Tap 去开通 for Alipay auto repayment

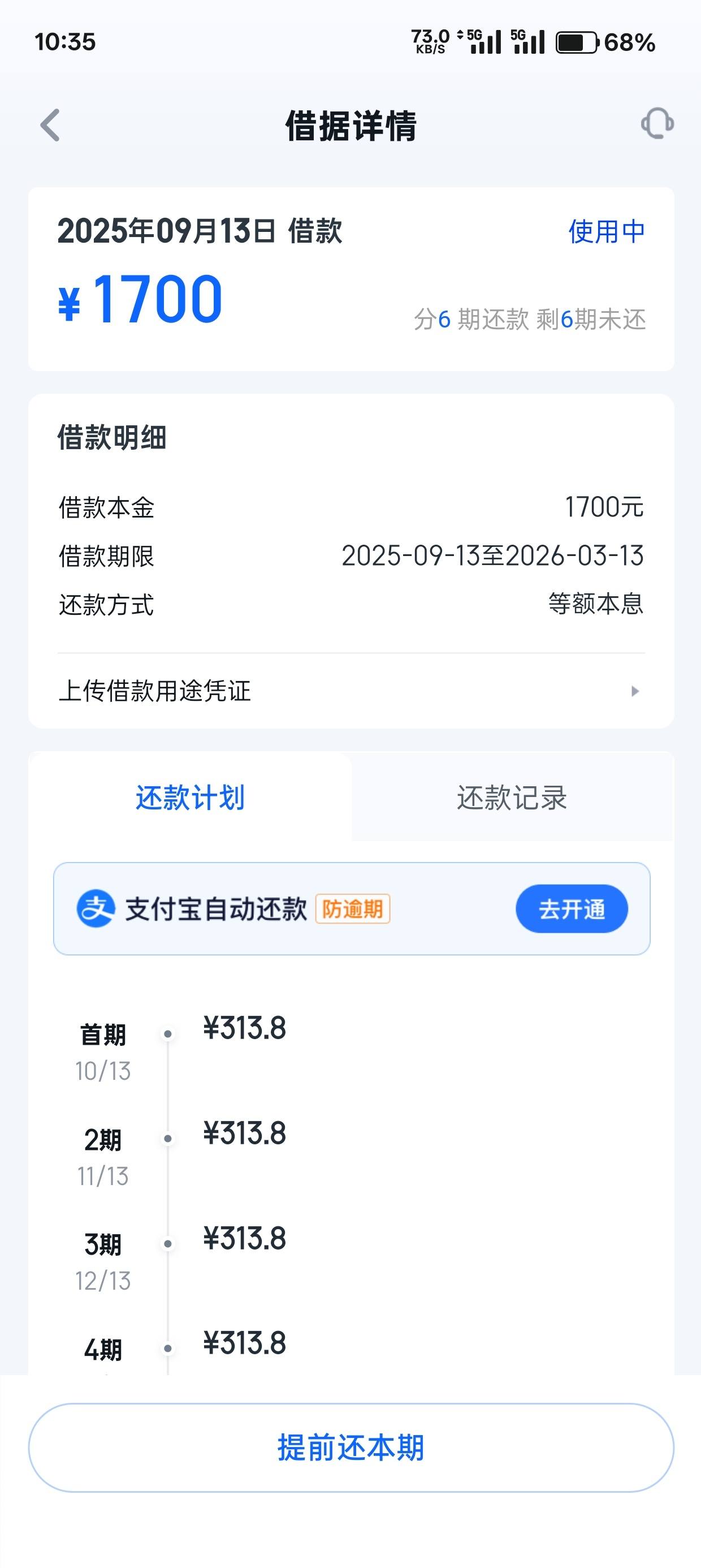[x=572, y=909]
